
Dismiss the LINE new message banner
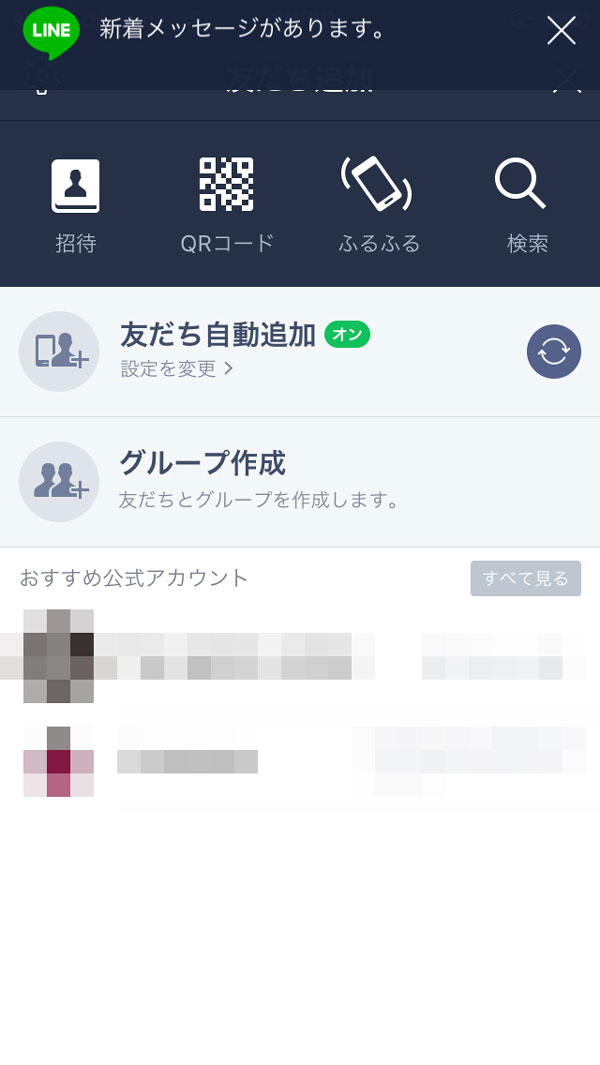point(561,31)
